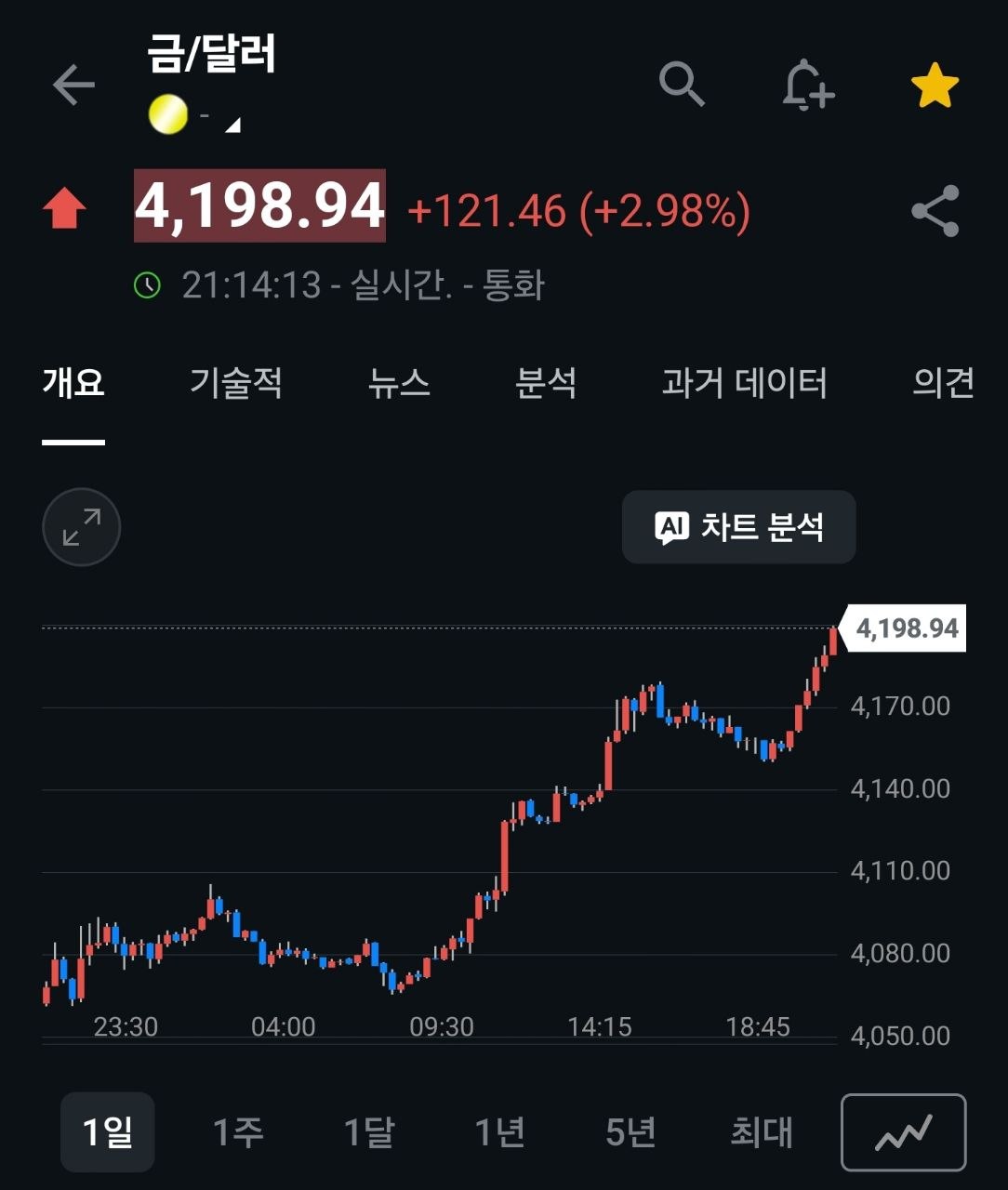The width and height of the screenshot is (1008, 1190).
Task: Select the 최대 chart range
Action: [762, 1132]
